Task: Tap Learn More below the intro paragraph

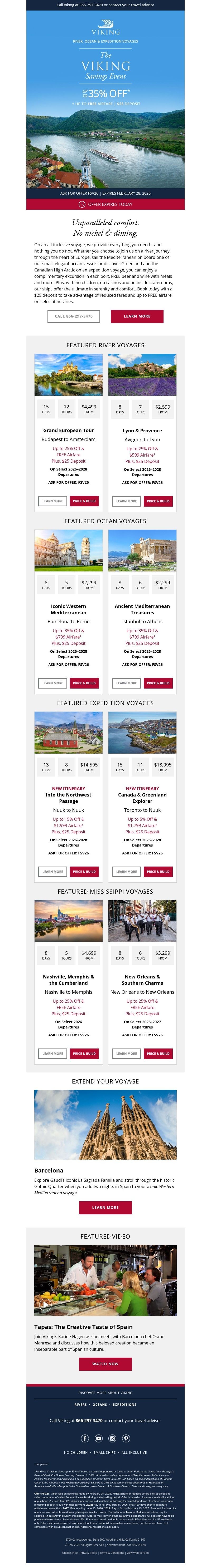Action: (x=137, y=316)
